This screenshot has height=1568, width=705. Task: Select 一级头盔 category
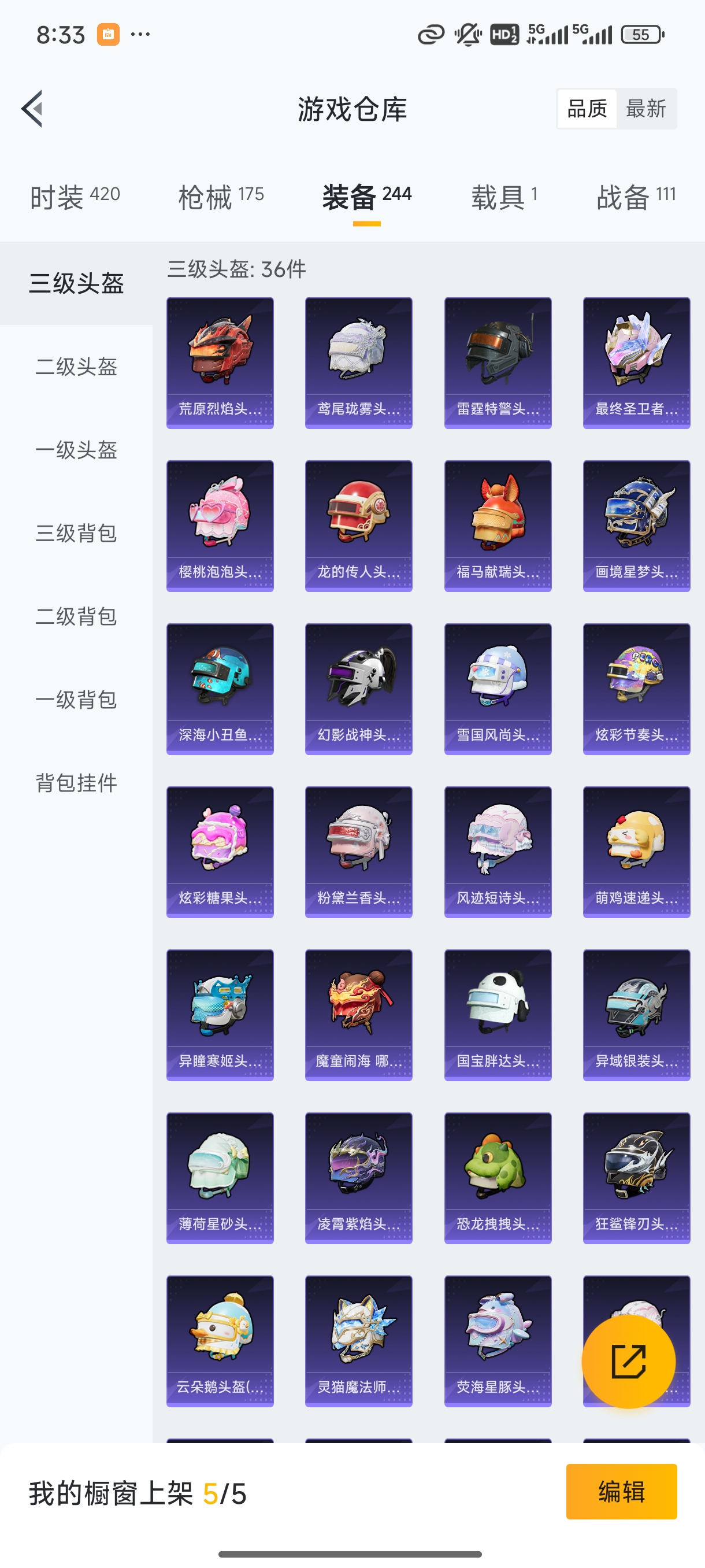pos(76,450)
